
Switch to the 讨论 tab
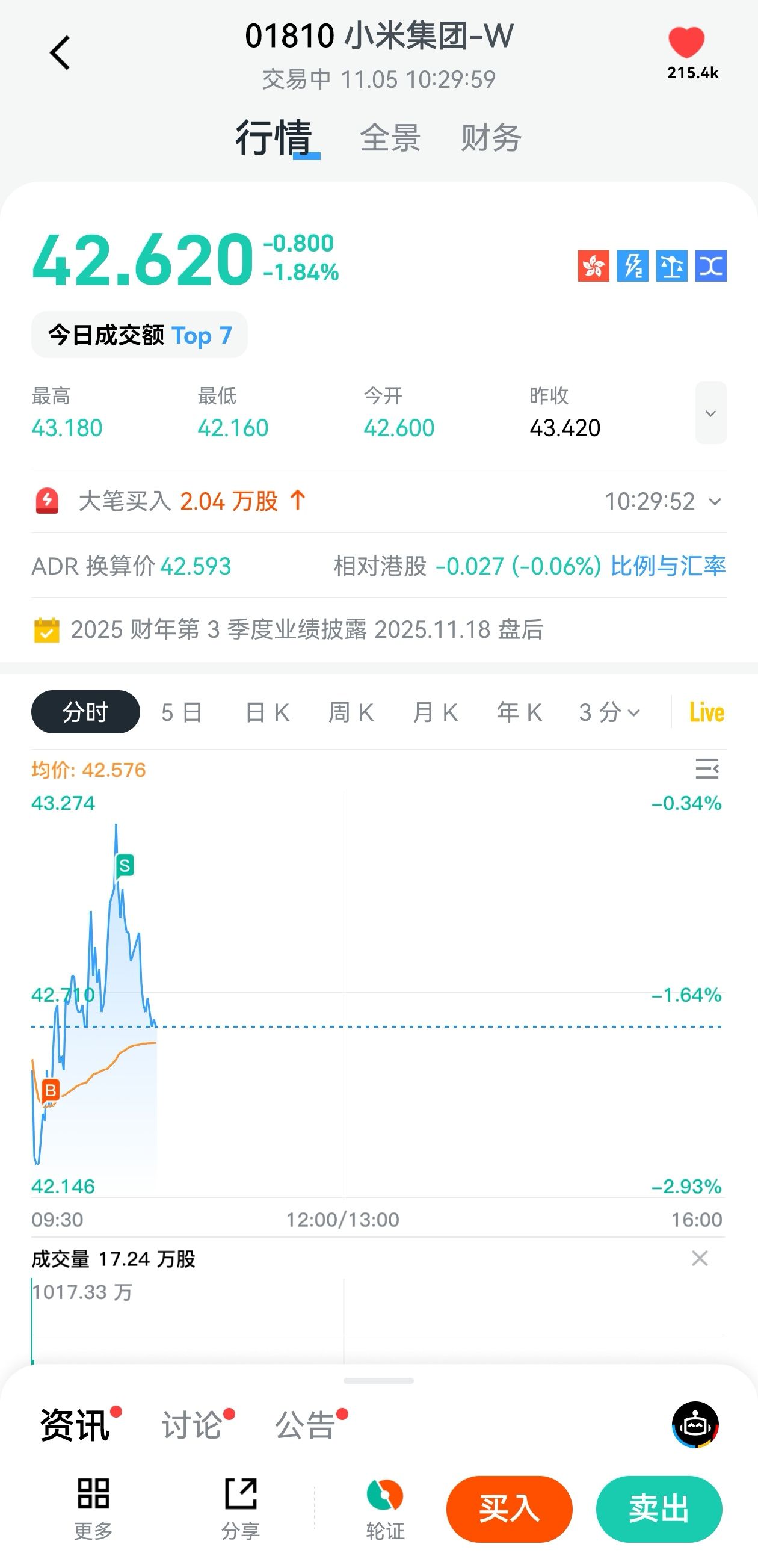(x=191, y=1425)
